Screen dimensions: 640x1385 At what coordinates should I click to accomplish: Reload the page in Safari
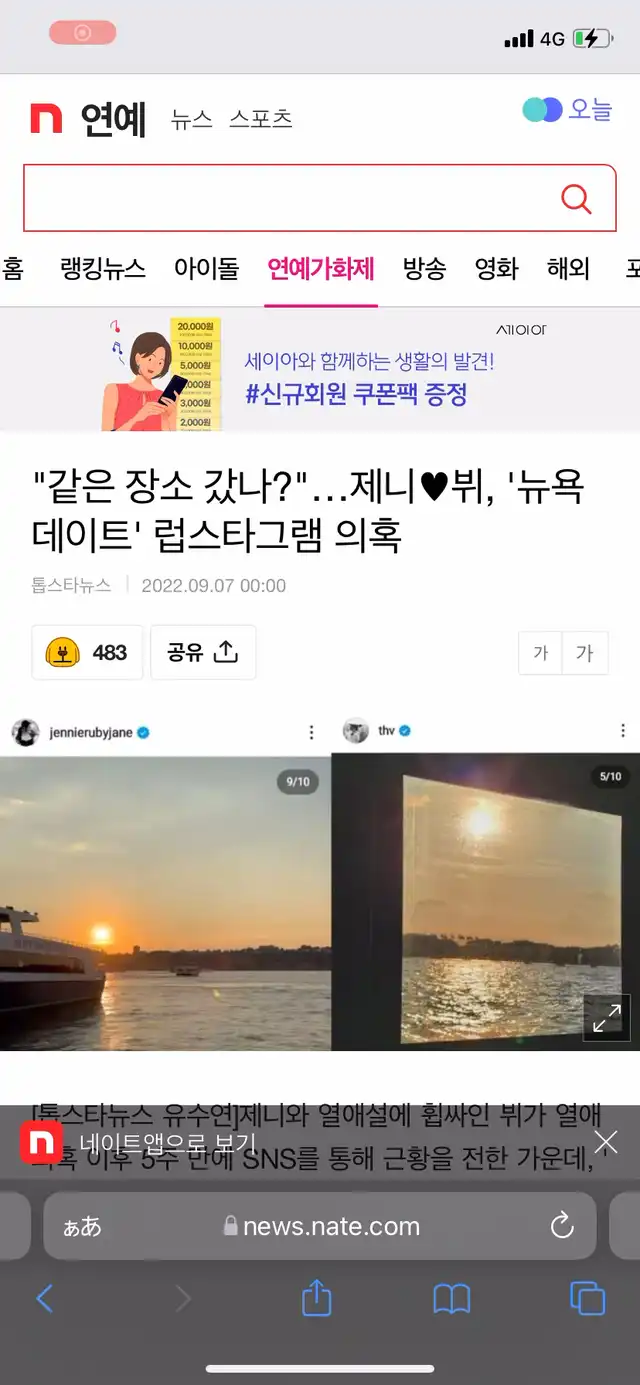click(x=562, y=1226)
